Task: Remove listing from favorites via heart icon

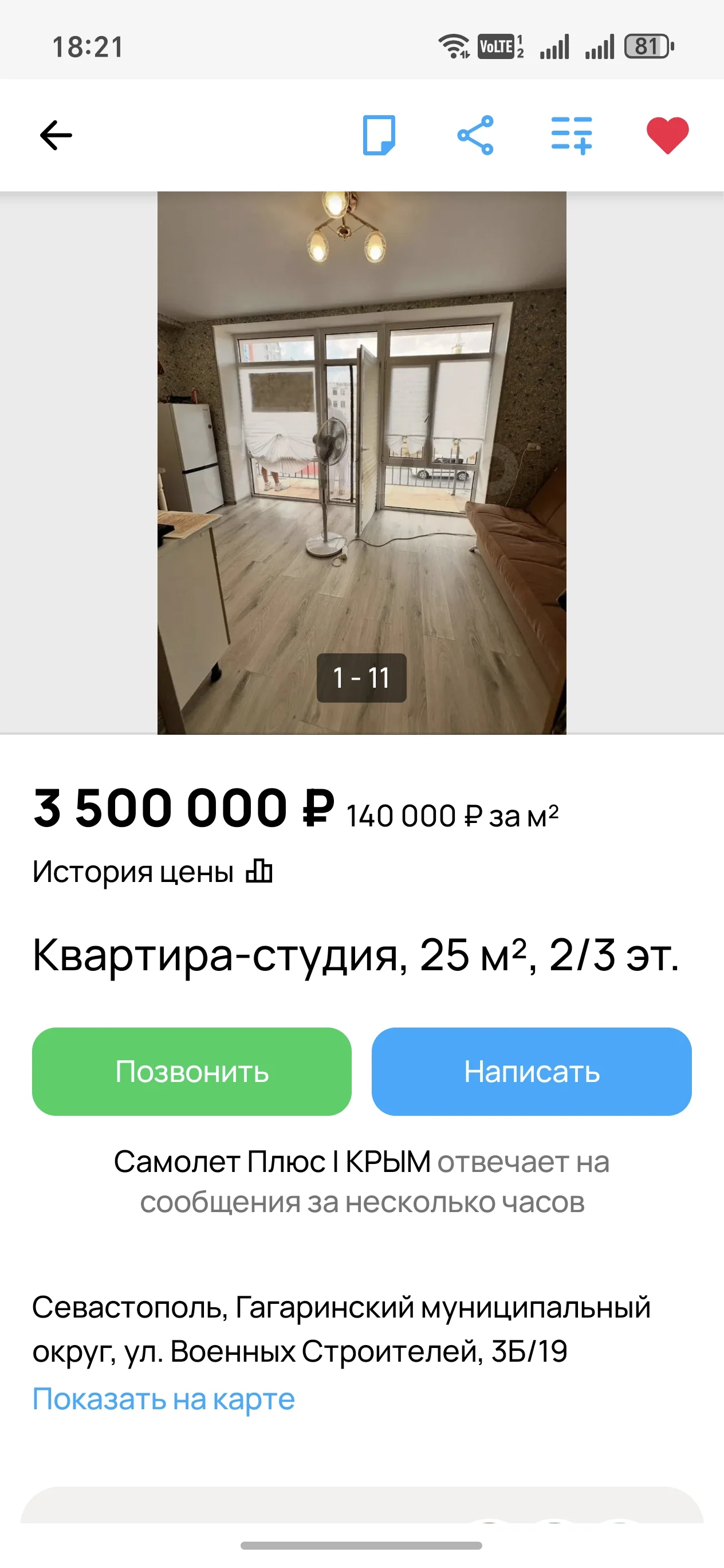Action: [x=667, y=135]
